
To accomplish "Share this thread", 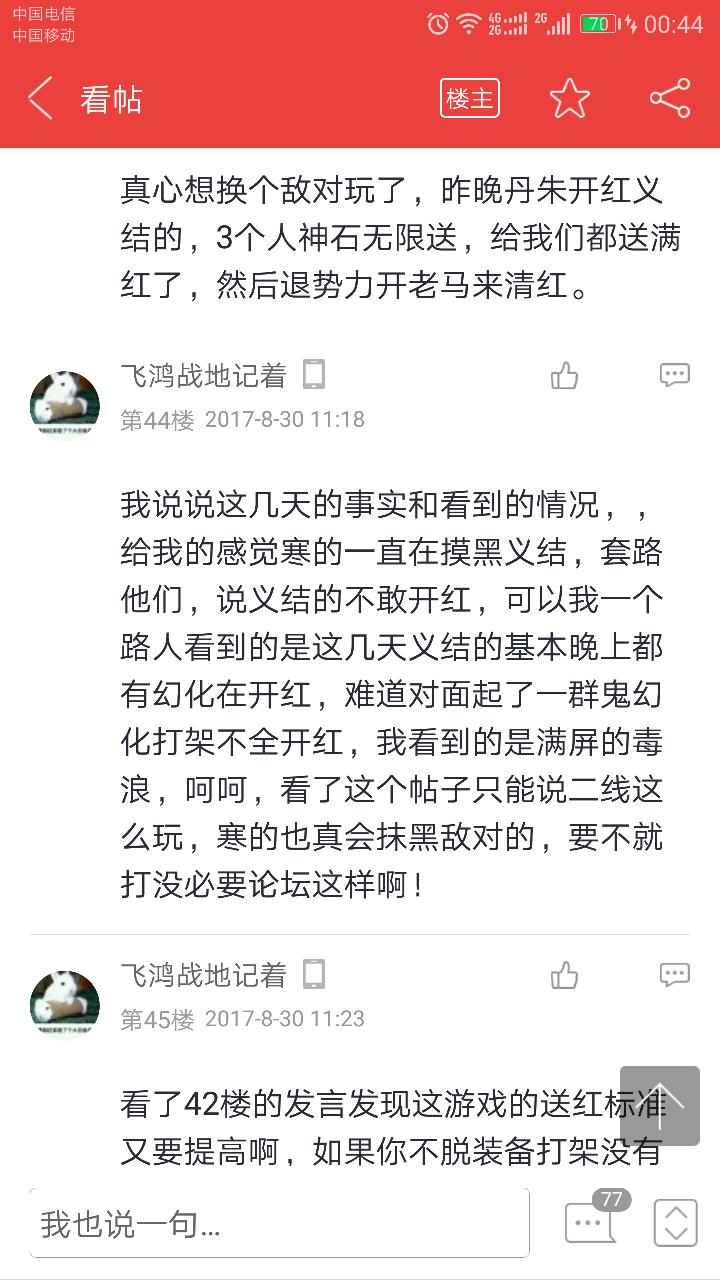I will tap(669, 99).
